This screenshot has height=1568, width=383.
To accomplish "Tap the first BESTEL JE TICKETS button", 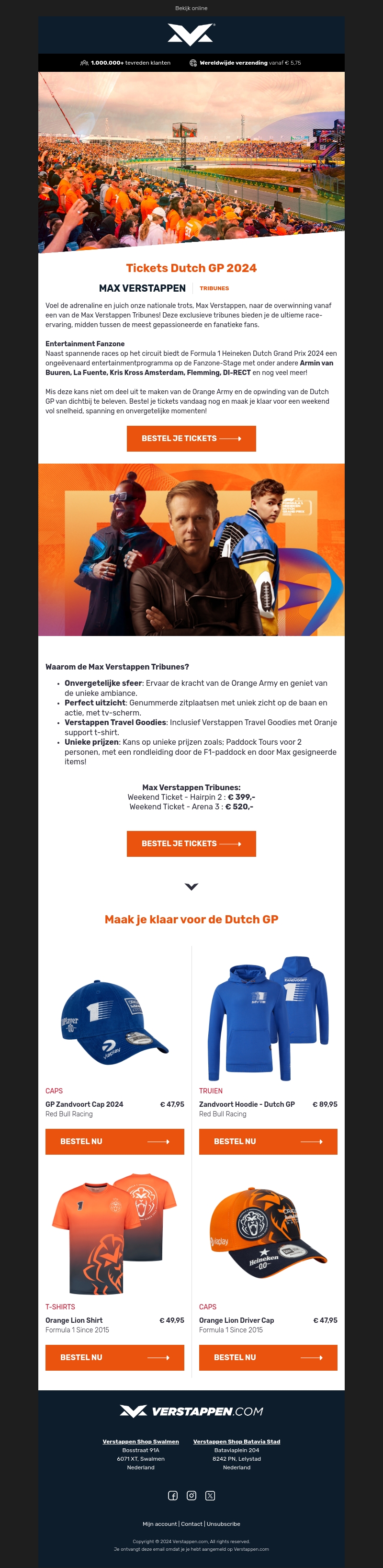I will click(x=191, y=438).
